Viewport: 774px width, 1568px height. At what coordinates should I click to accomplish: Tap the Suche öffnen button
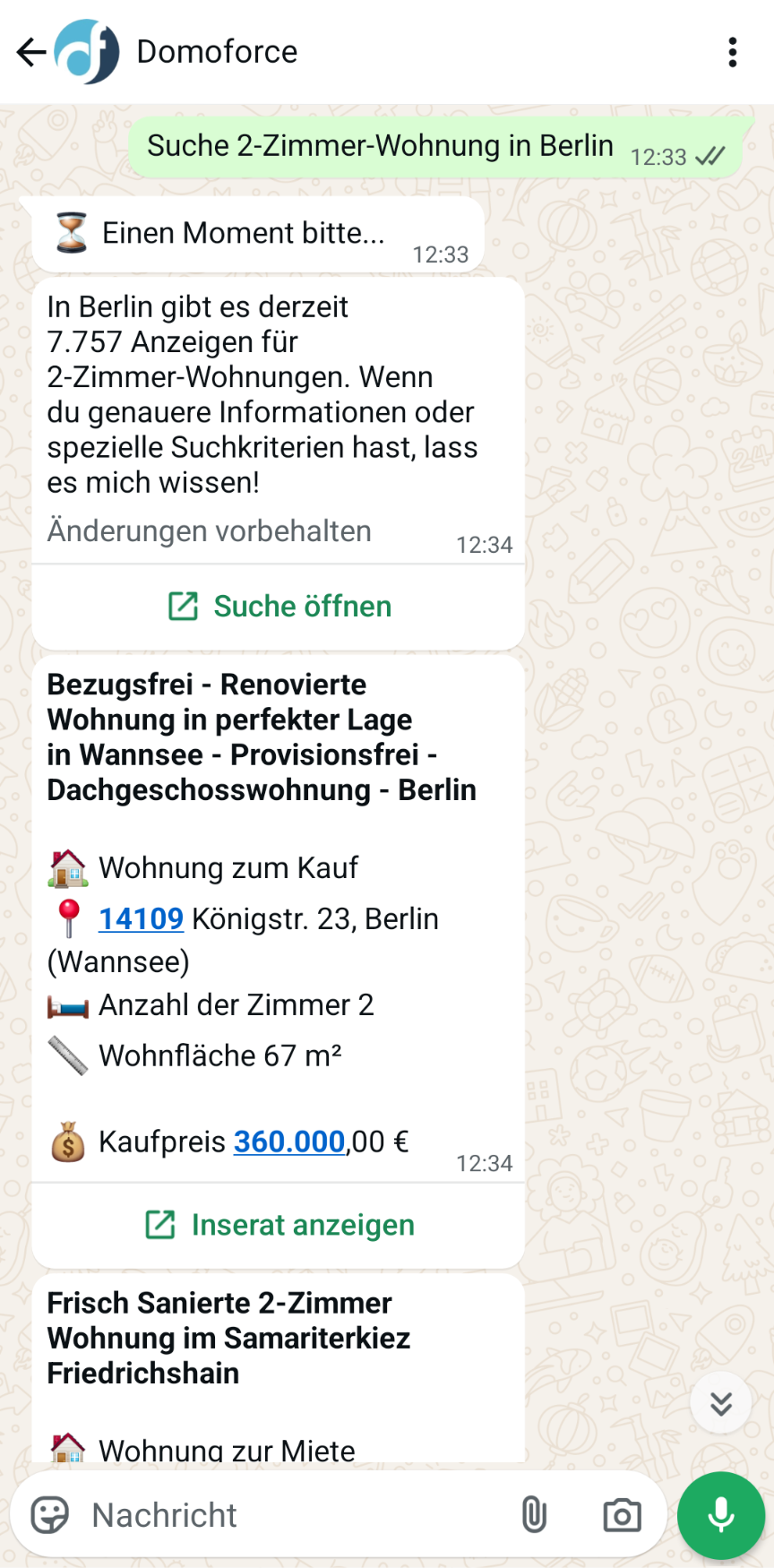(279, 607)
